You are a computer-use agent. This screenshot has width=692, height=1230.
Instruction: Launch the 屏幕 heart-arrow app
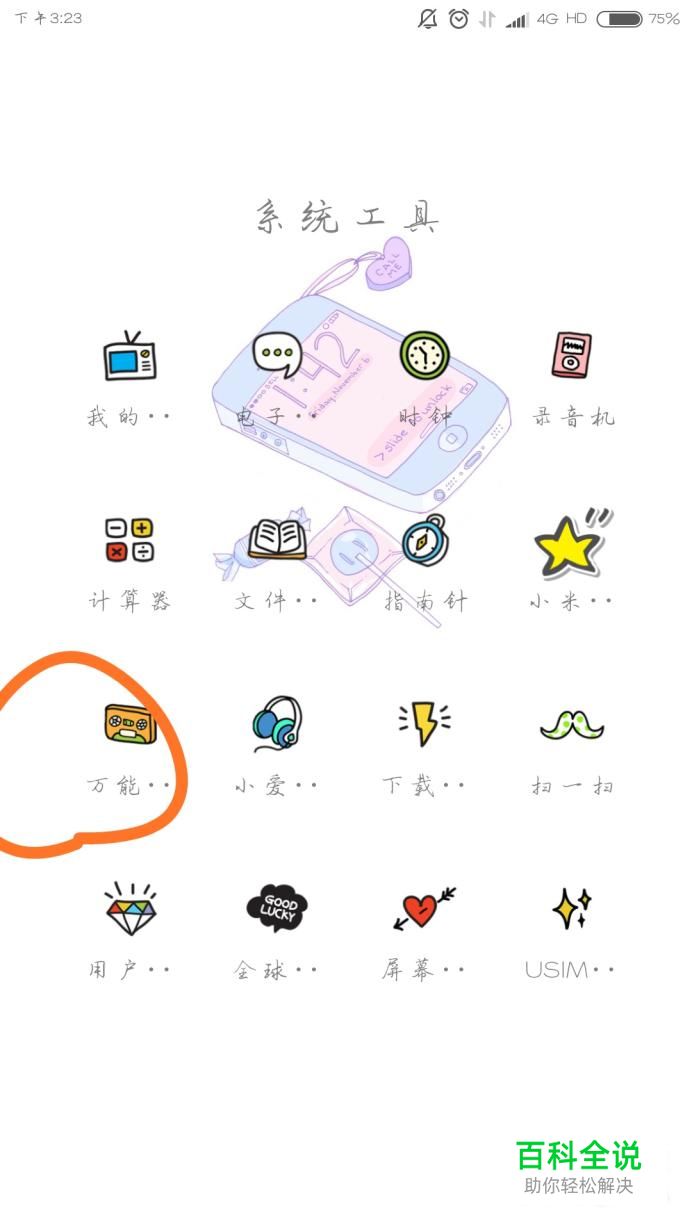point(425,908)
